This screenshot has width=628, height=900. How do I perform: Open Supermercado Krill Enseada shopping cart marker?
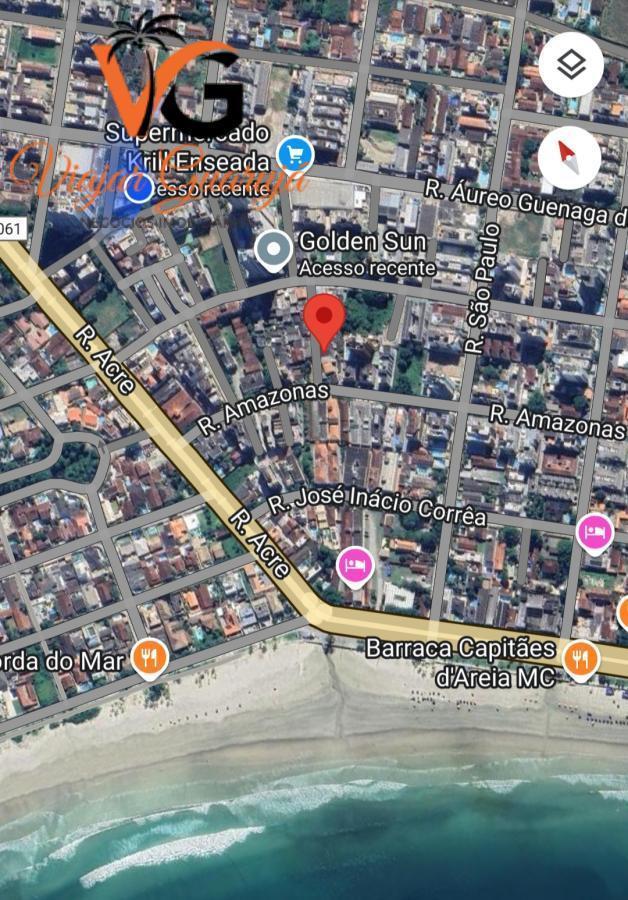pyautogui.click(x=294, y=155)
